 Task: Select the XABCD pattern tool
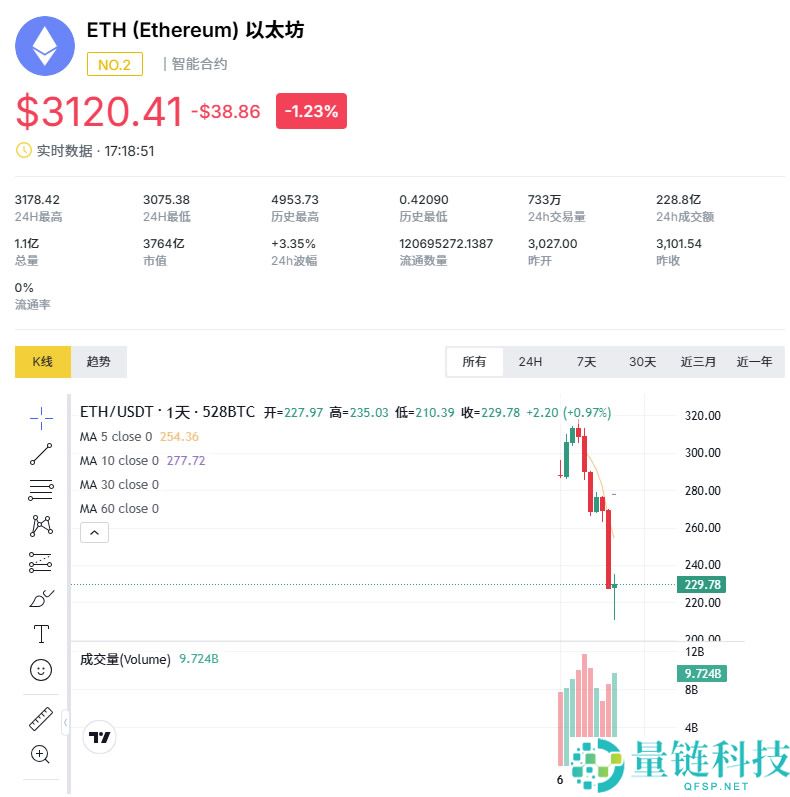pos(40,525)
